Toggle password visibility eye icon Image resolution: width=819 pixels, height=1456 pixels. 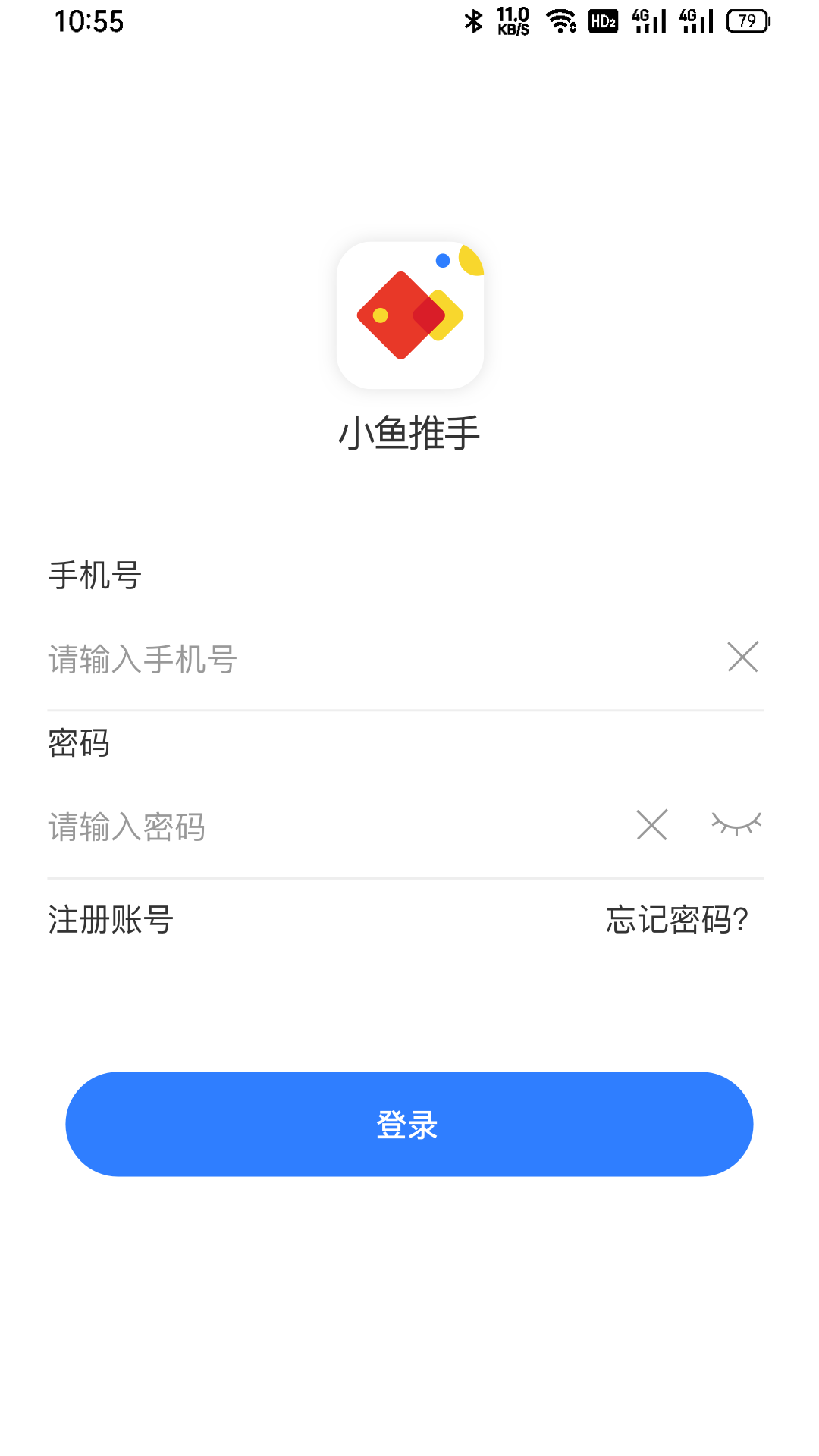pos(736,824)
